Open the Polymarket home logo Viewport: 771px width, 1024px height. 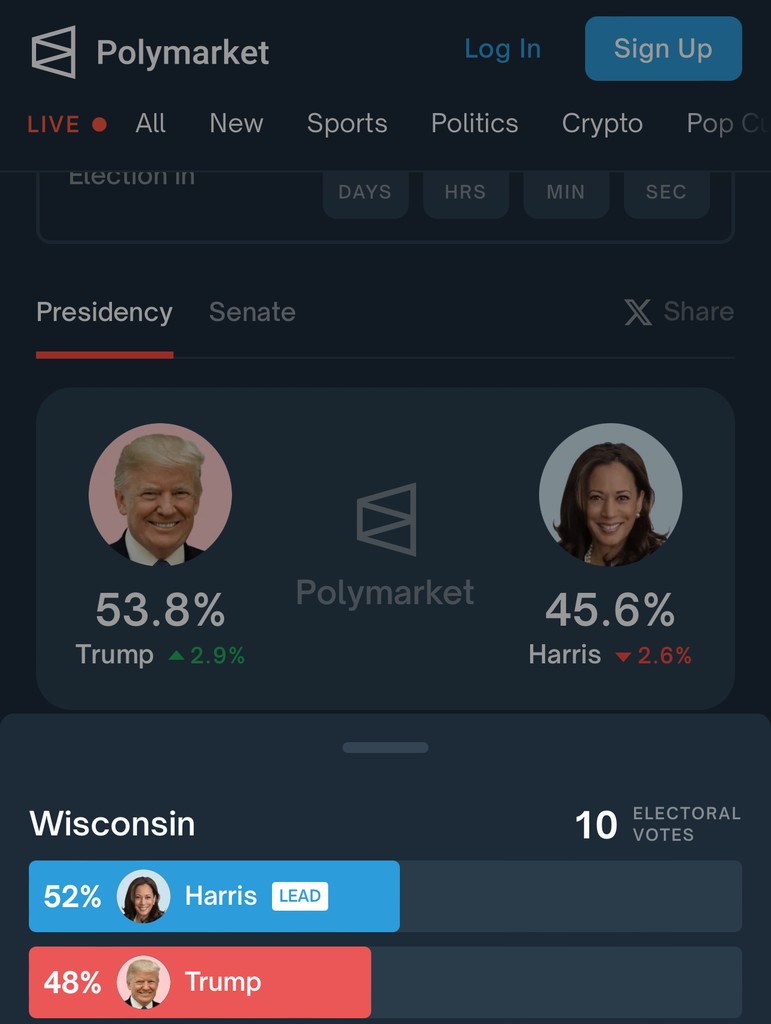tap(150, 52)
